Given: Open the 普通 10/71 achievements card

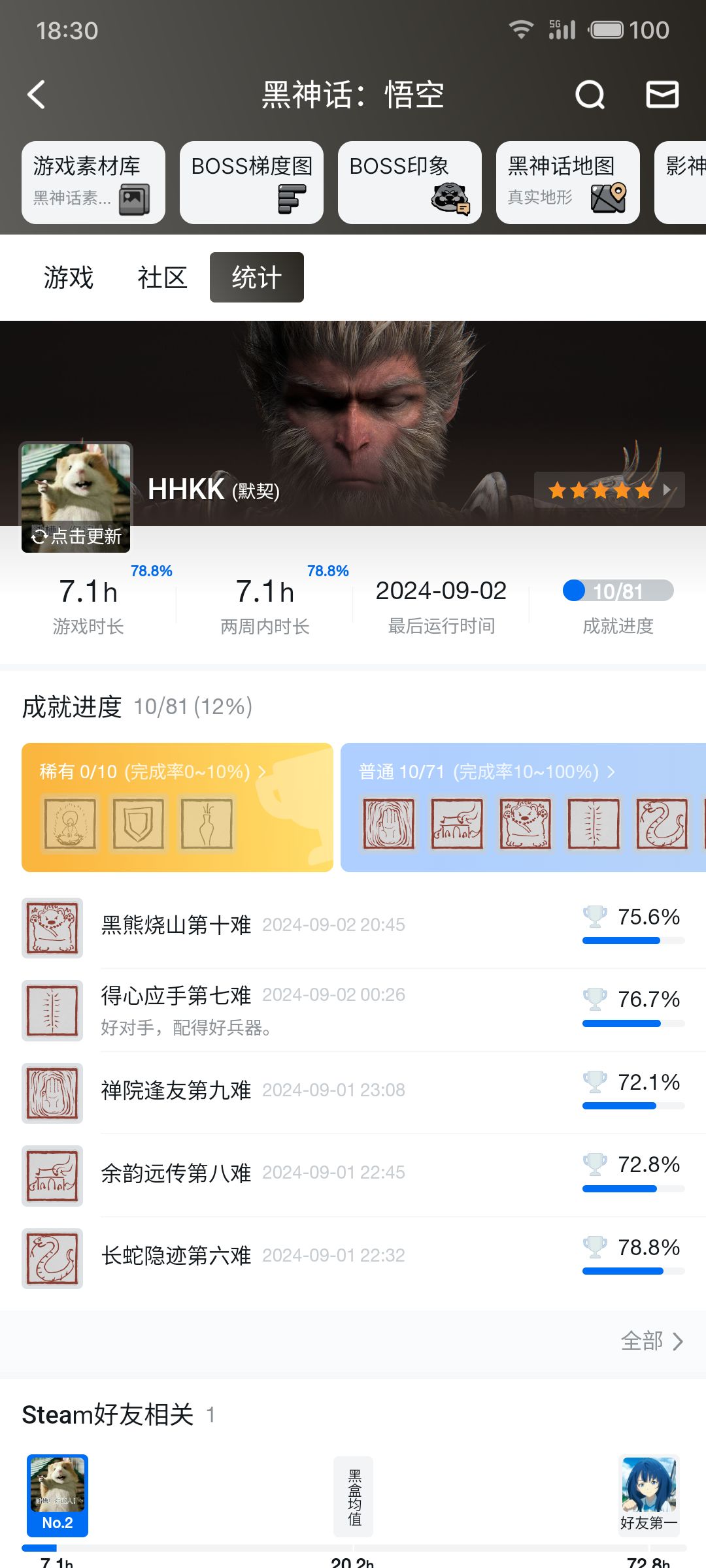Looking at the screenshot, I should click(523, 807).
